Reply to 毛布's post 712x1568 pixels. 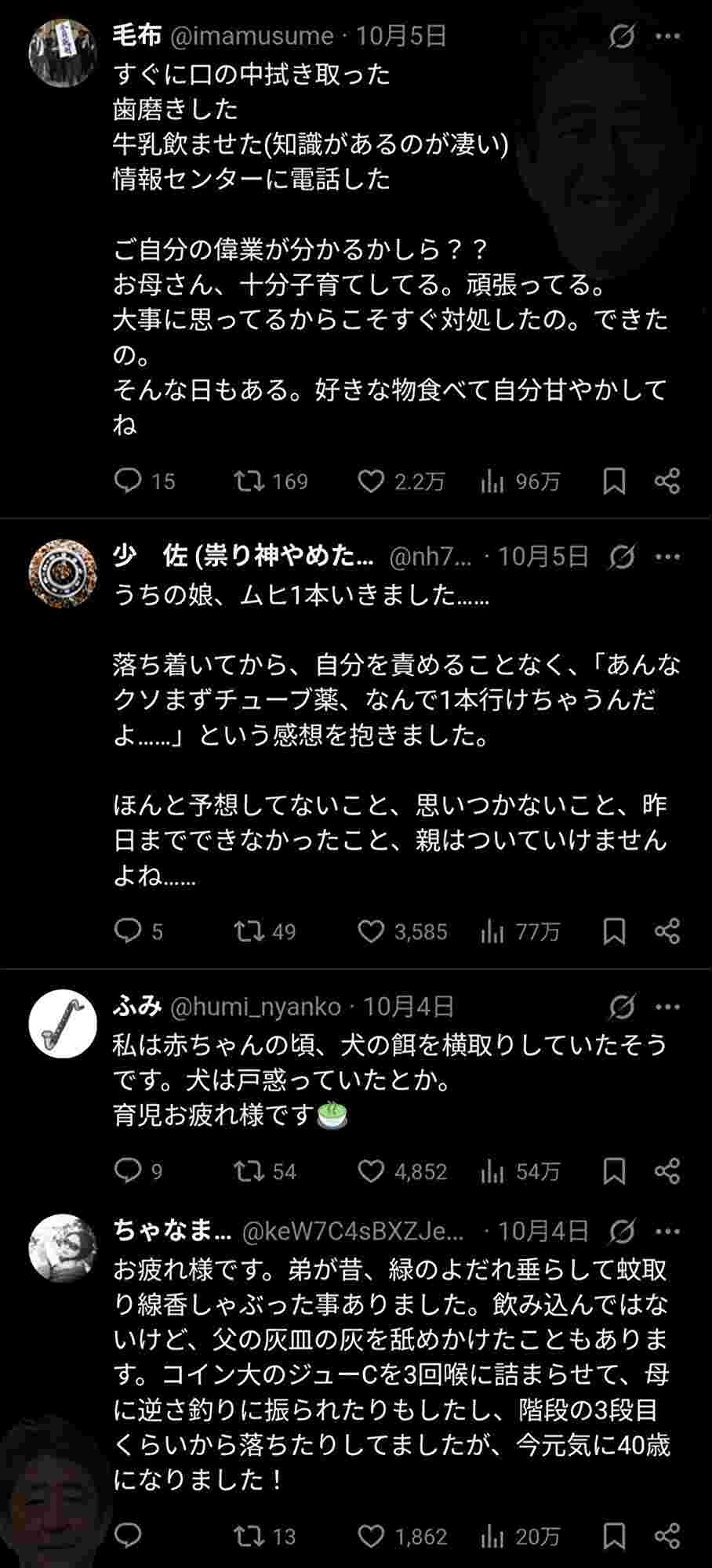coord(127,481)
